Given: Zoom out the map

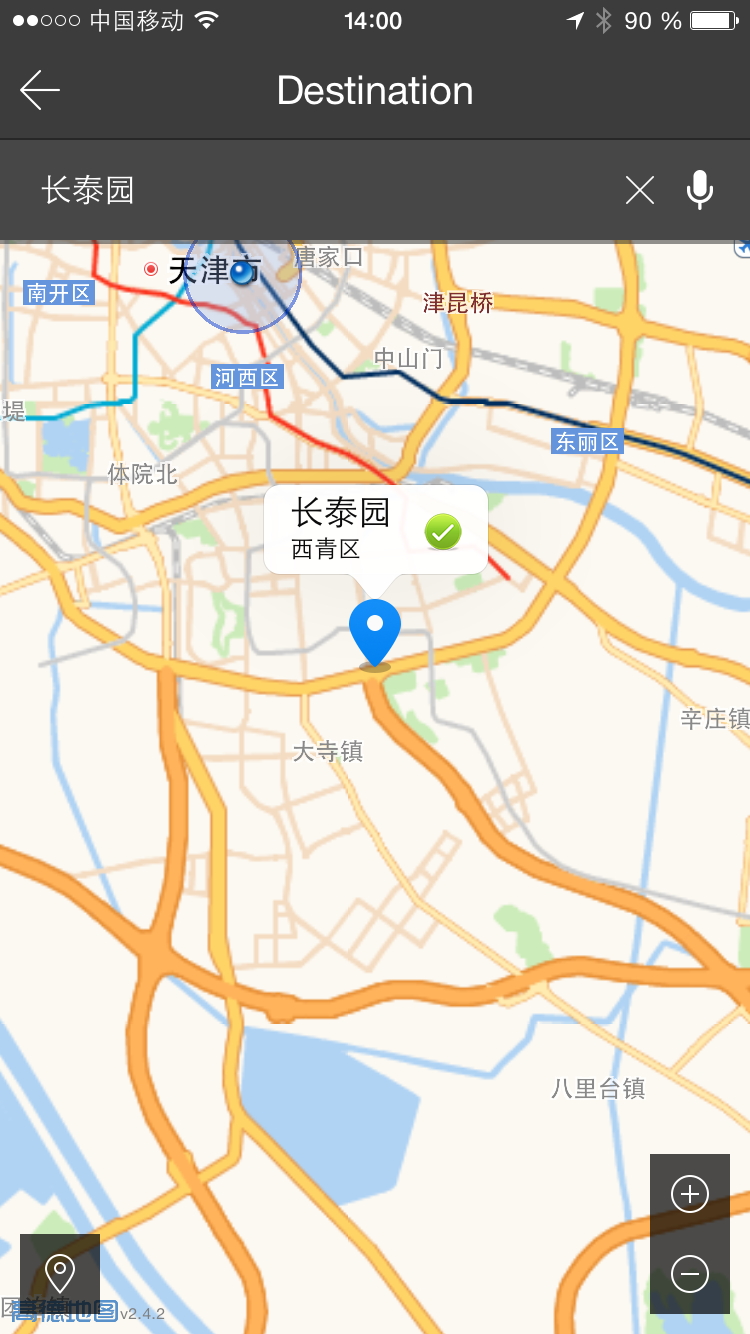Looking at the screenshot, I should tap(690, 1274).
